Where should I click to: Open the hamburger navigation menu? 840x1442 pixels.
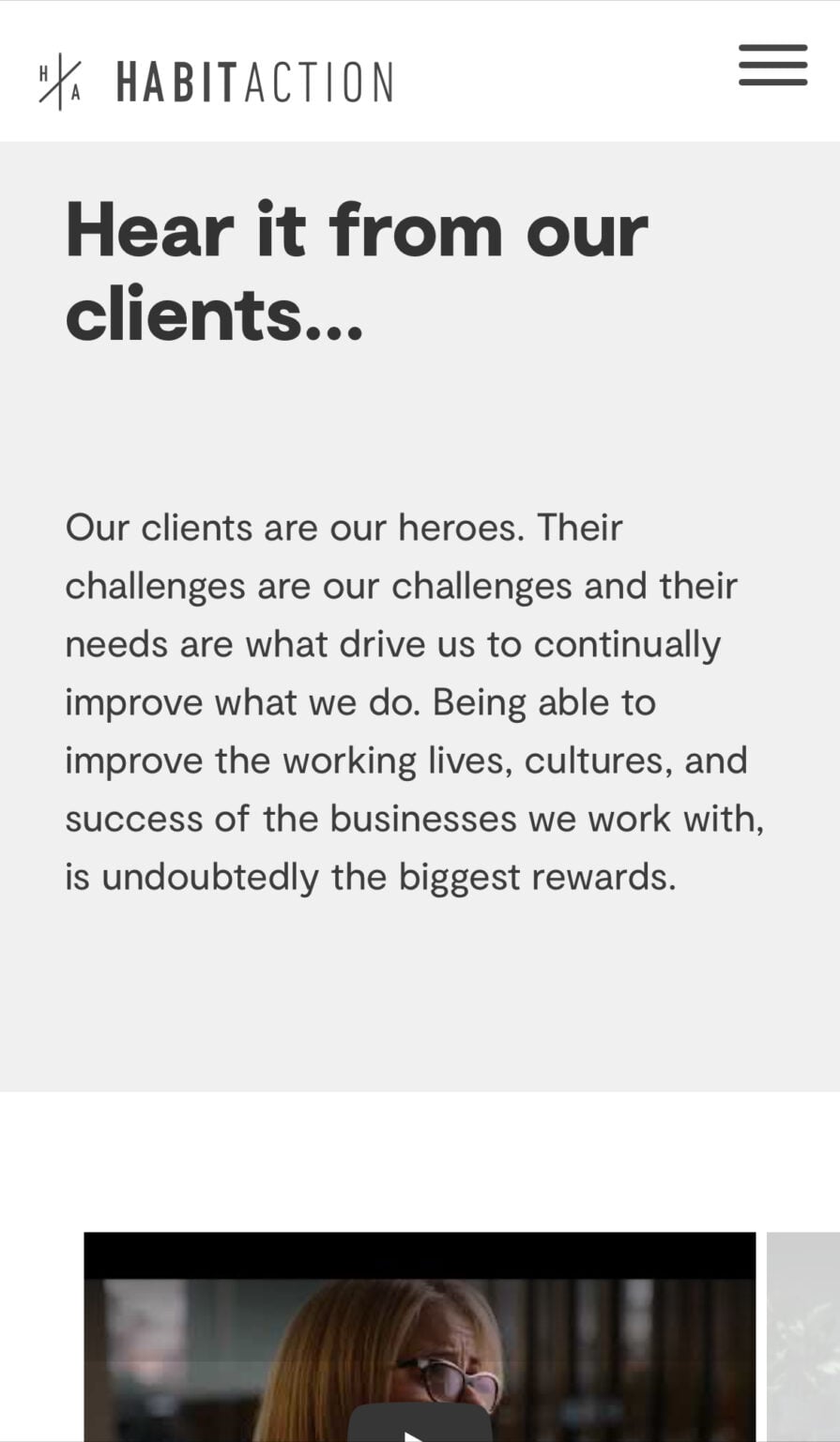point(772,65)
